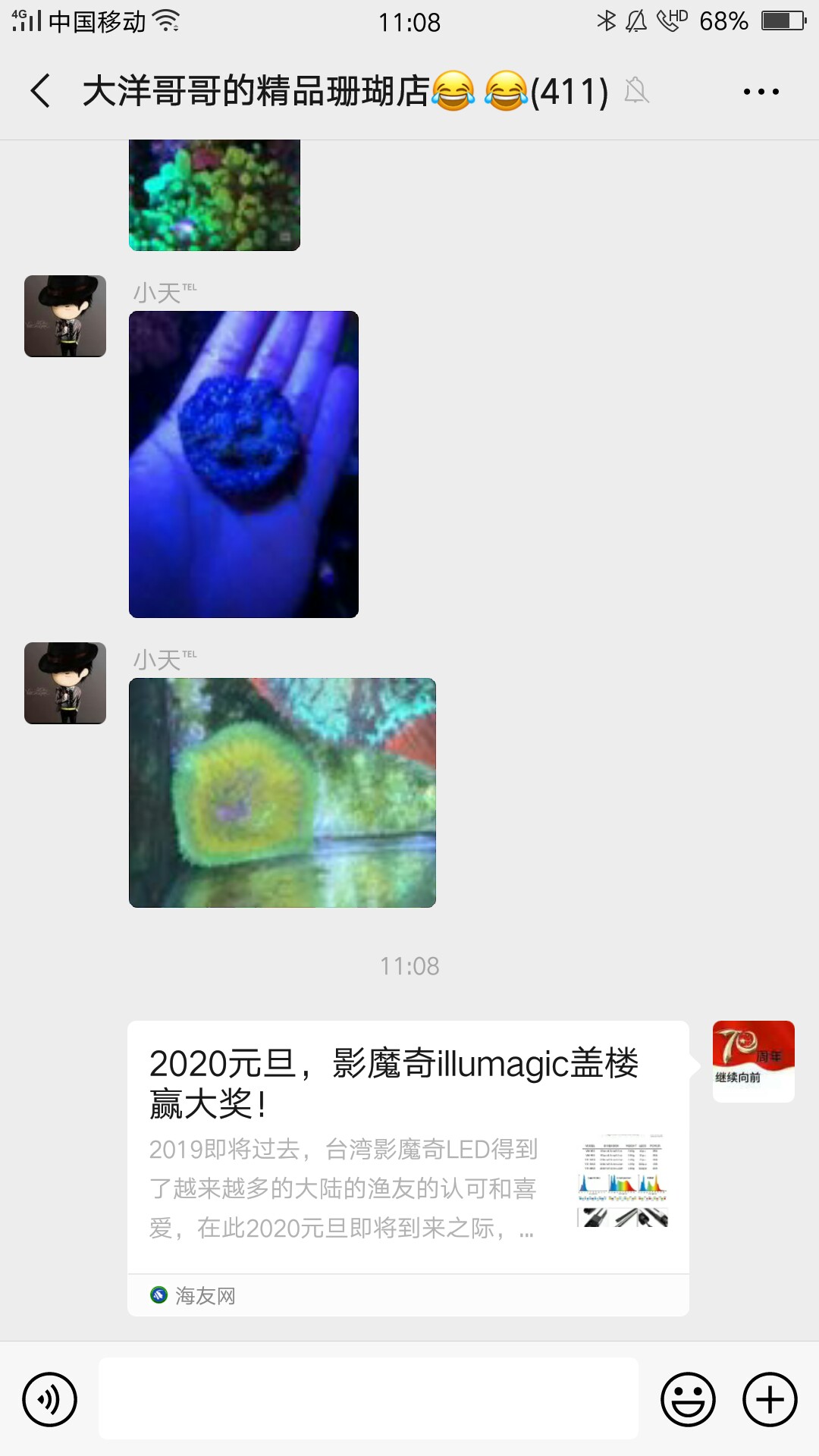This screenshot has height=1456, width=819.
Task: Open the green coral photo at top
Action: (215, 195)
